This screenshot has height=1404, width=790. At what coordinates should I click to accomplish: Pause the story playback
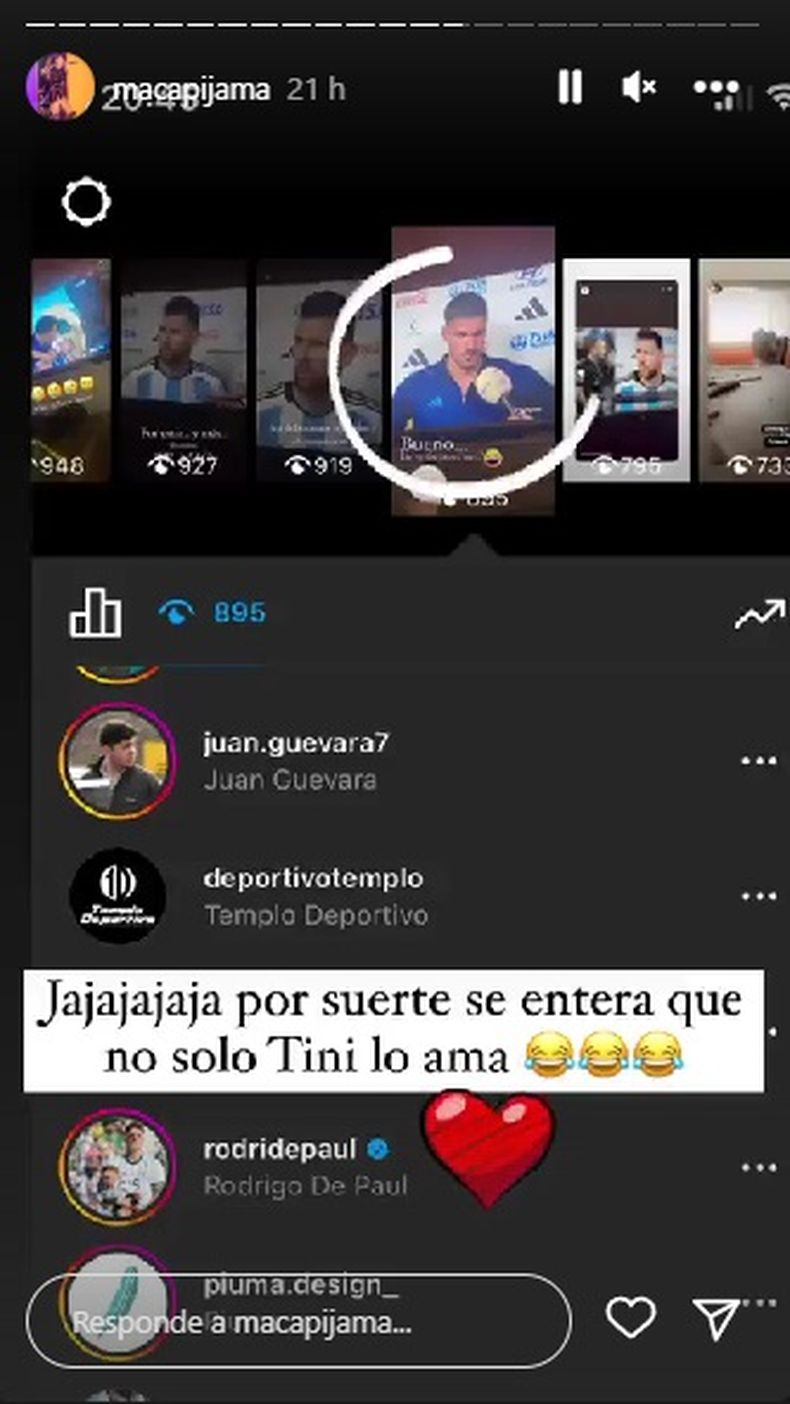coord(570,88)
